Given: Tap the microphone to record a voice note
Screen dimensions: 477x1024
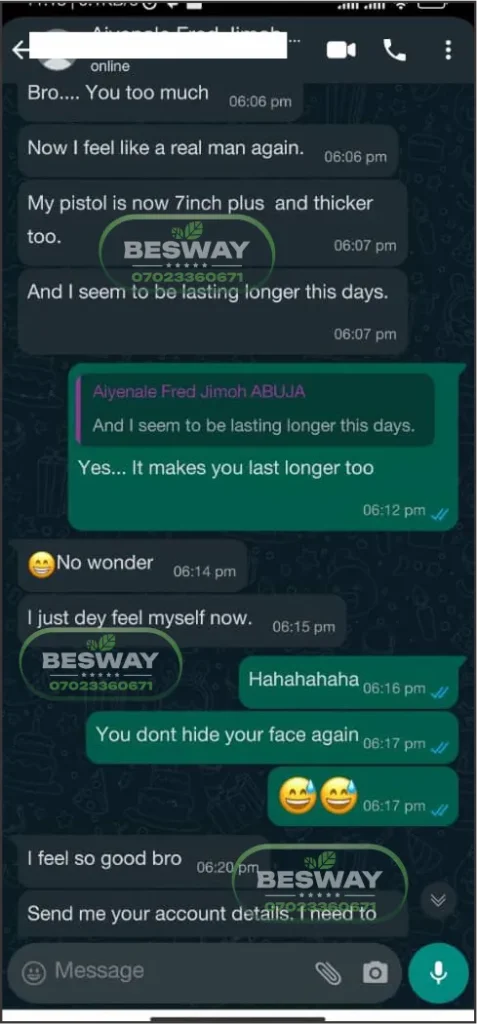Looking at the screenshot, I should [x=438, y=973].
